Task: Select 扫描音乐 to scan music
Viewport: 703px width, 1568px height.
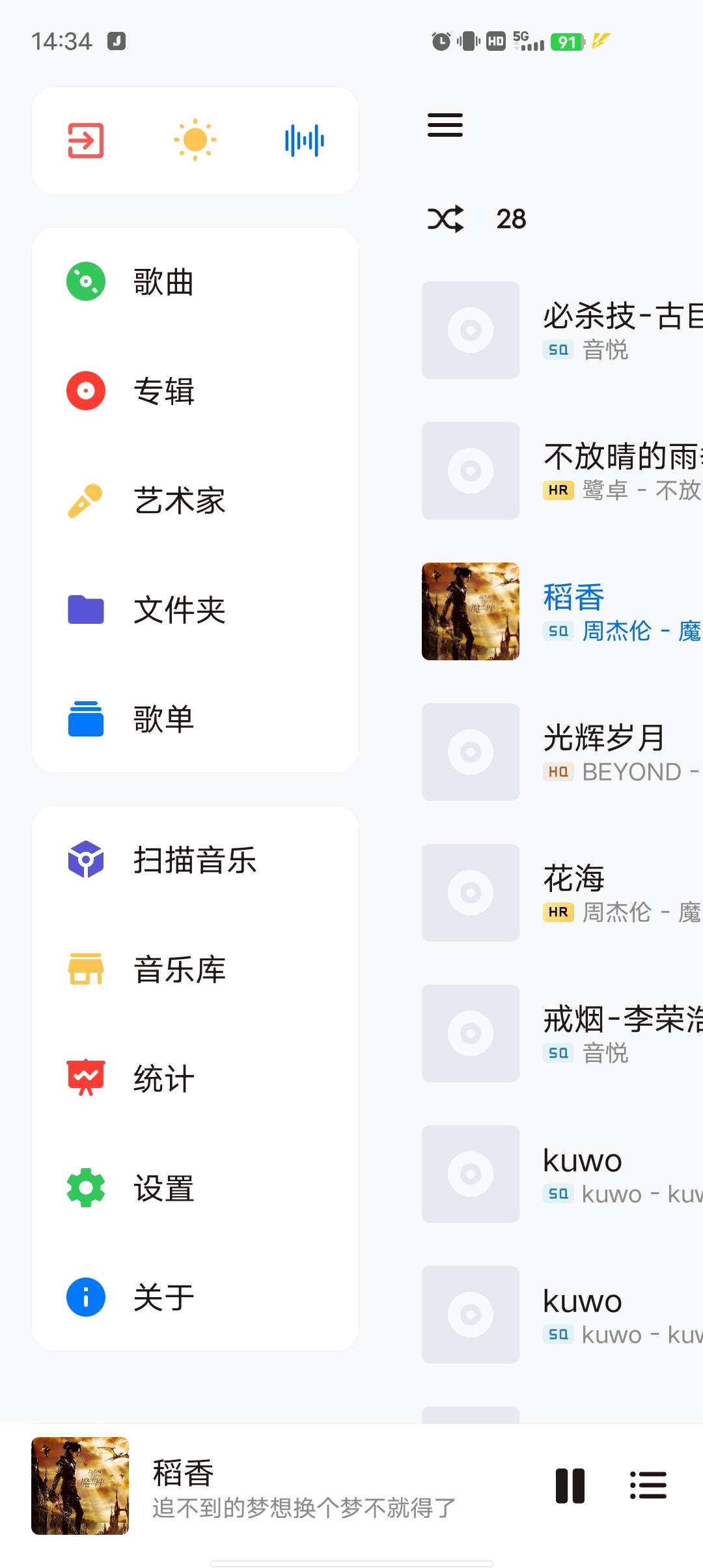Action: [x=194, y=860]
